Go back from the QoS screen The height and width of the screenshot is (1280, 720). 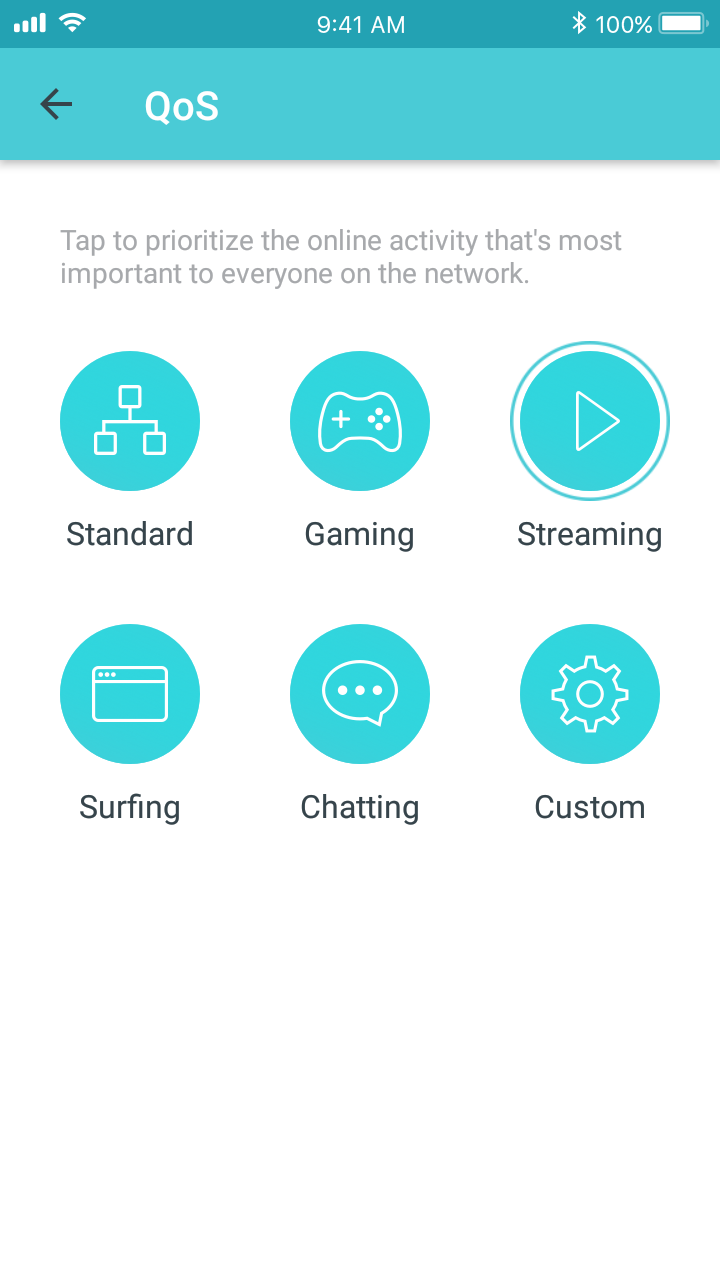56,105
